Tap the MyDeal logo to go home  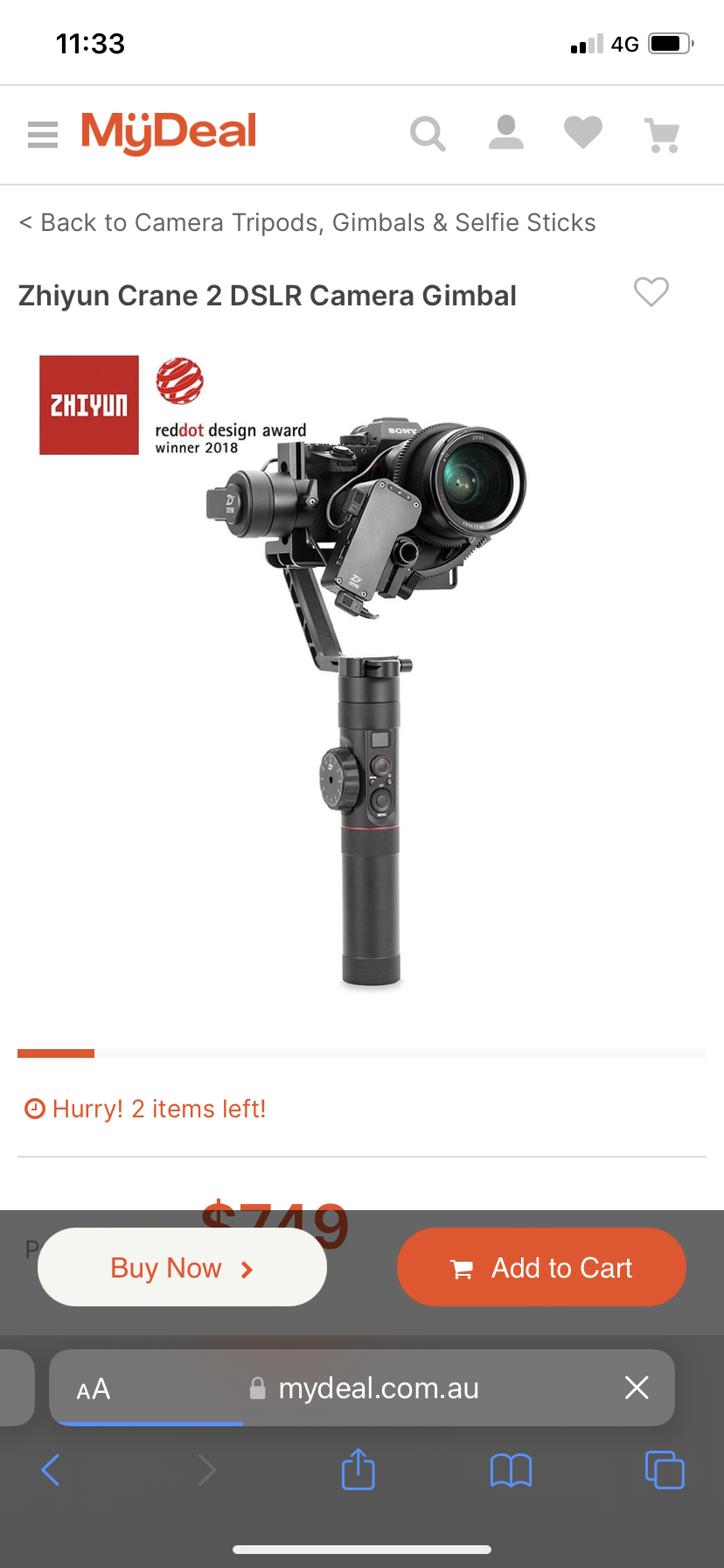[169, 133]
